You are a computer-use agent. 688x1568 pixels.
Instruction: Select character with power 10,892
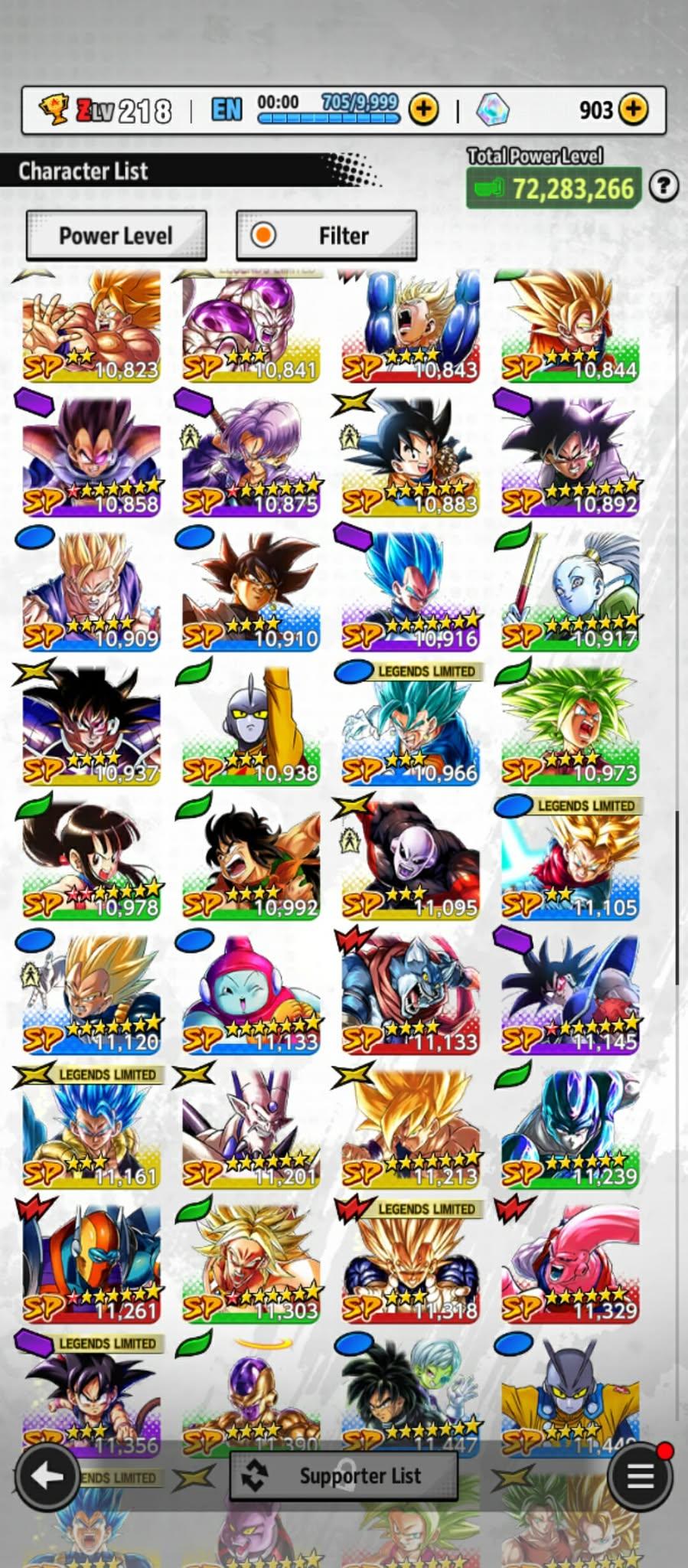(570, 459)
